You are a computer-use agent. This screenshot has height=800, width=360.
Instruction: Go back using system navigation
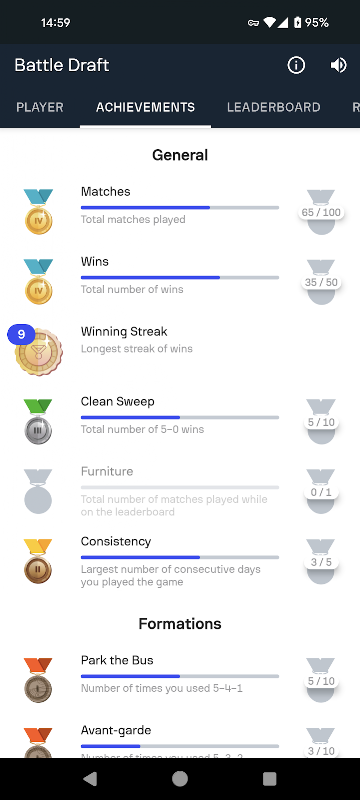click(90, 779)
